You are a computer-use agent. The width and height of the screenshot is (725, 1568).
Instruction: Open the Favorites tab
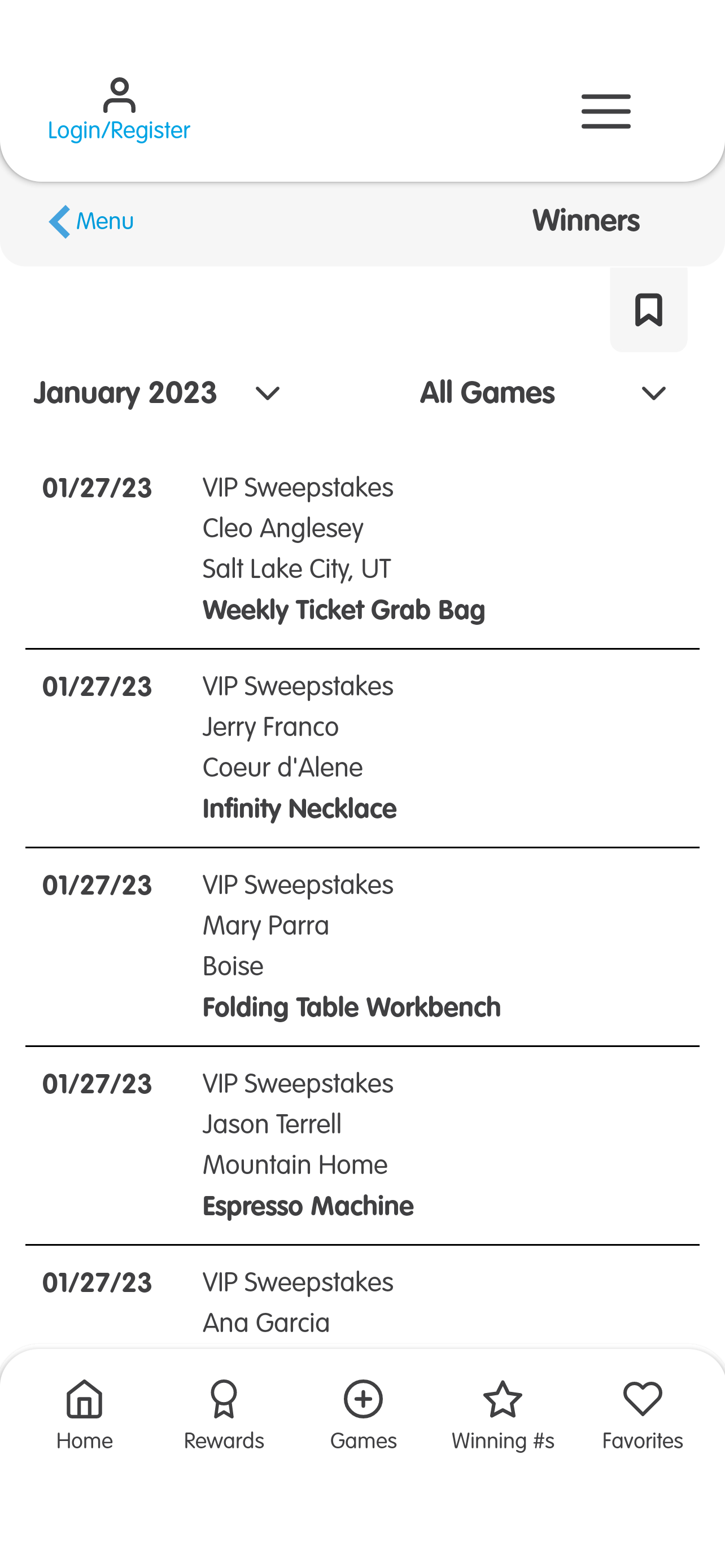pos(643,1415)
